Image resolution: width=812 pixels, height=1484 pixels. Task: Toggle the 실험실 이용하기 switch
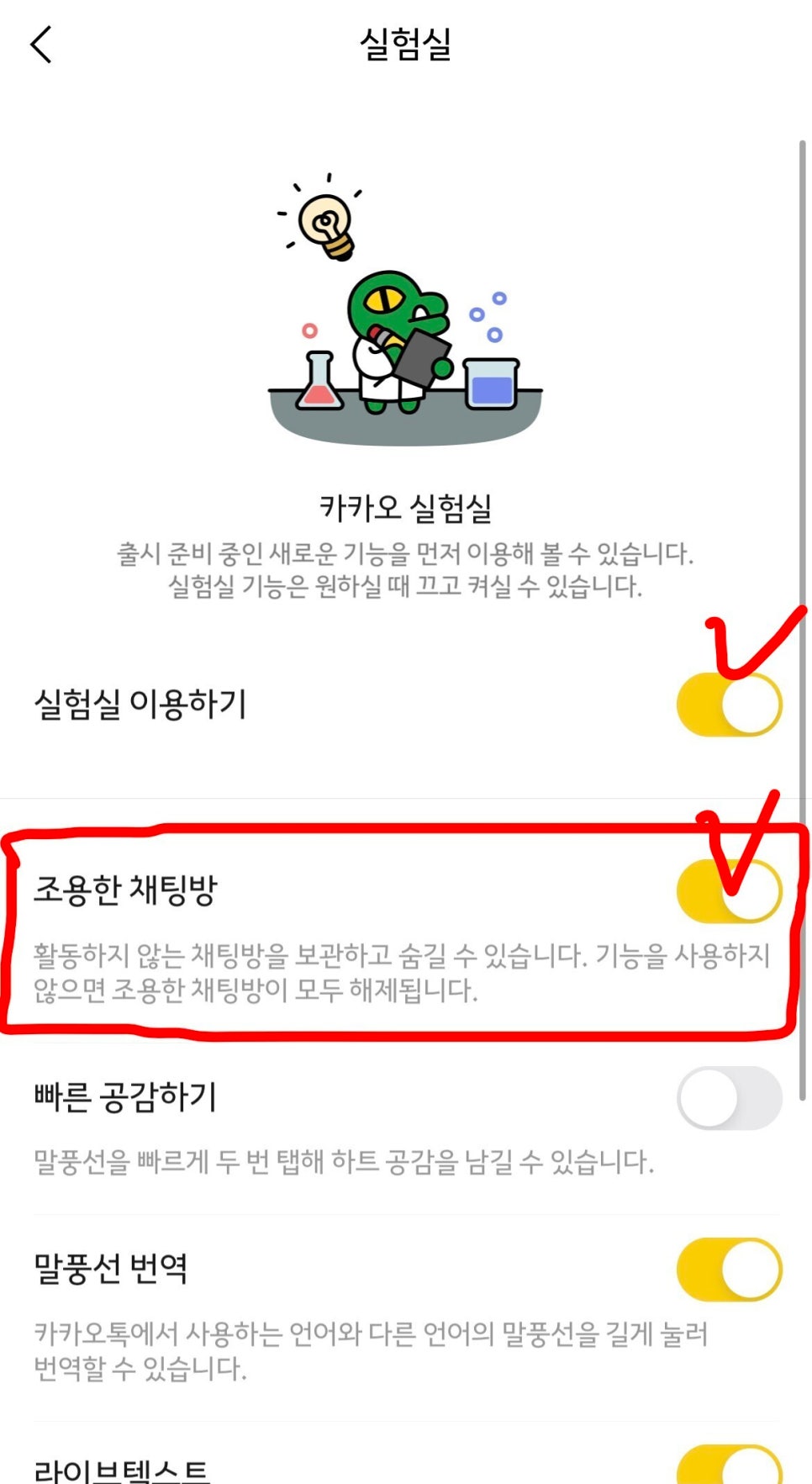pyautogui.click(x=729, y=704)
